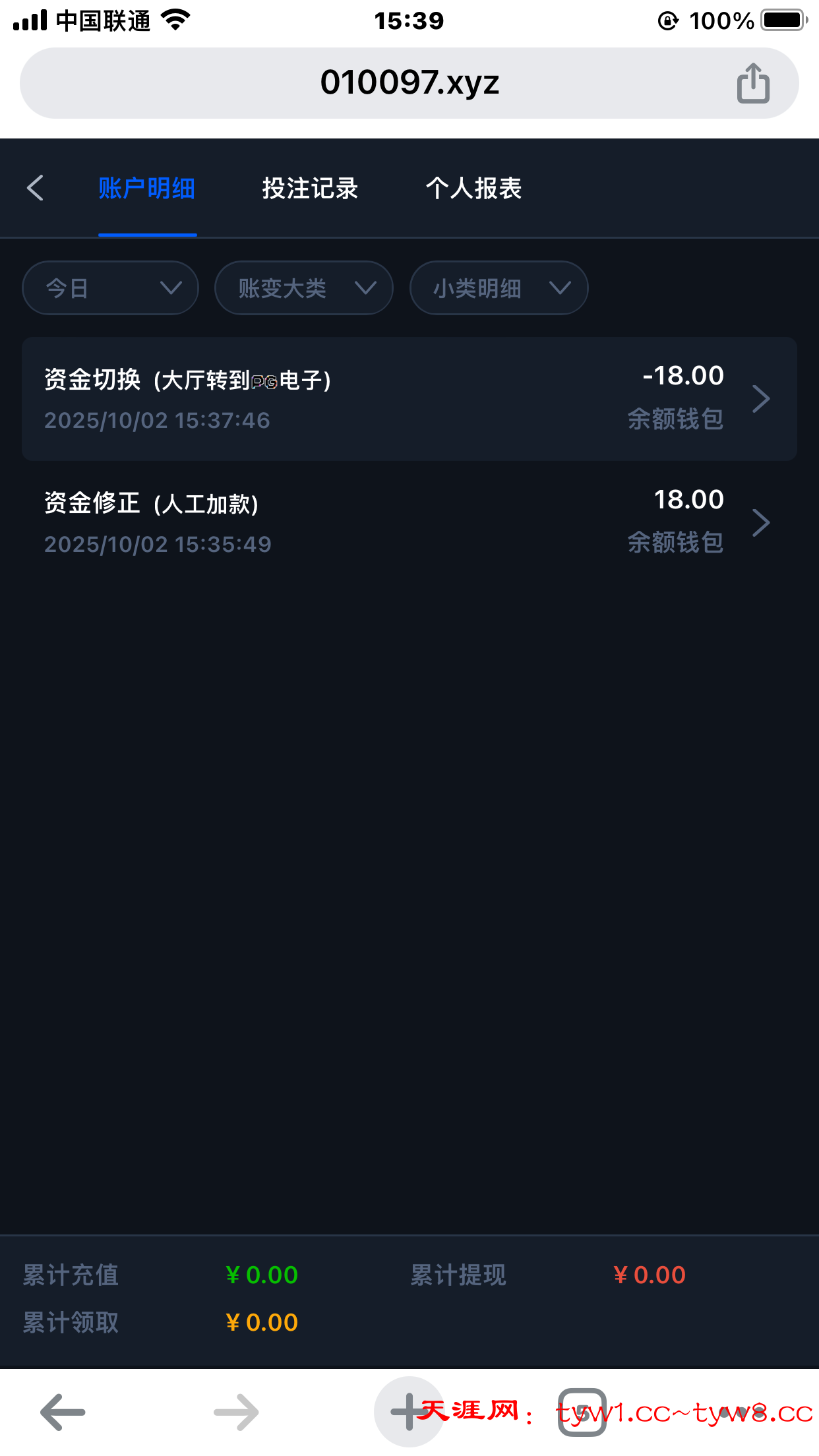Image resolution: width=819 pixels, height=1456 pixels.
Task: Switch to the 投注记录 tab
Action: click(310, 189)
